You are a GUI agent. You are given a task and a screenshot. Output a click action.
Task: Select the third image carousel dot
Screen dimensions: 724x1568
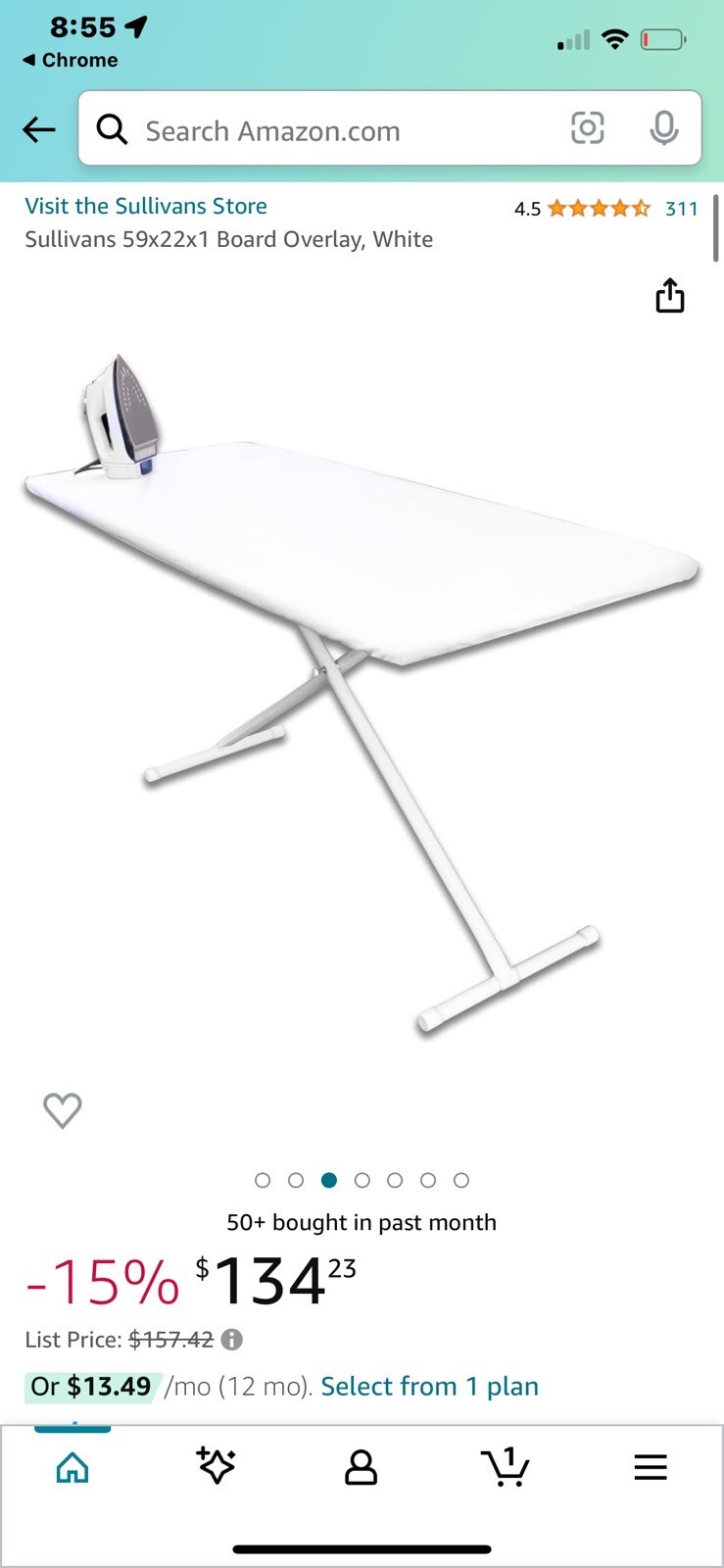(329, 1180)
